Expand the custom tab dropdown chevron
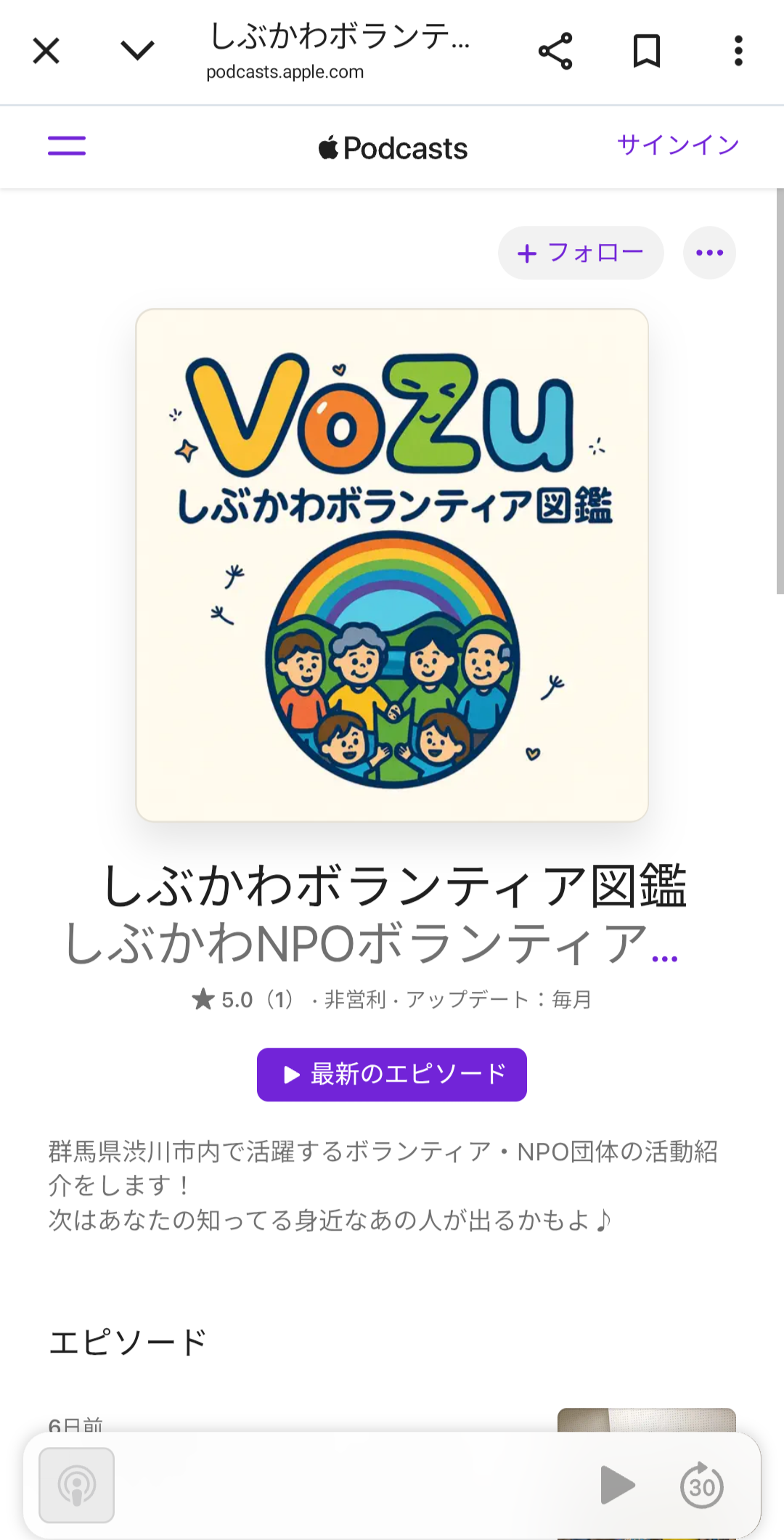This screenshot has height=1540, width=784. (x=137, y=51)
